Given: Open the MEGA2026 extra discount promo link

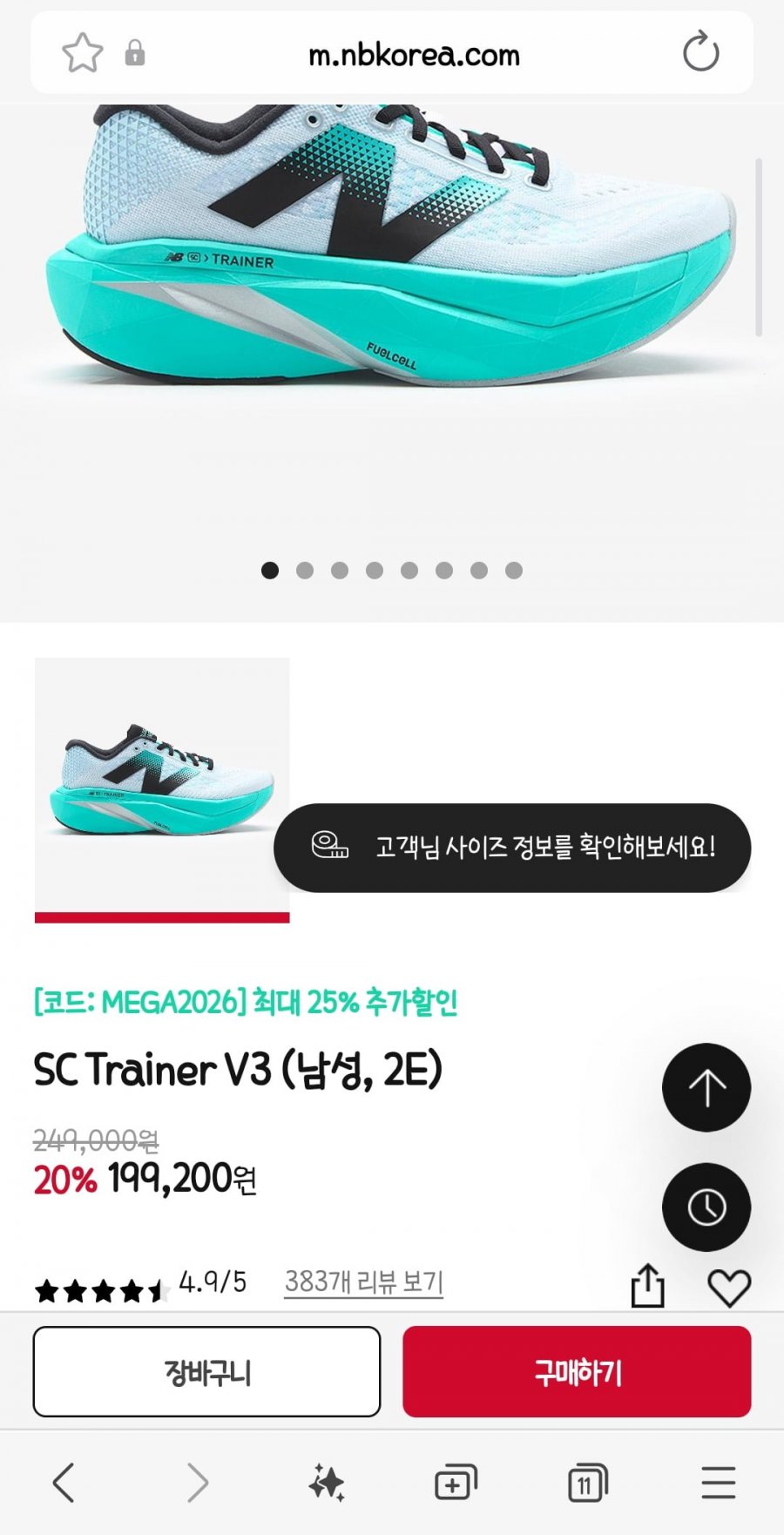Looking at the screenshot, I should tap(246, 1003).
